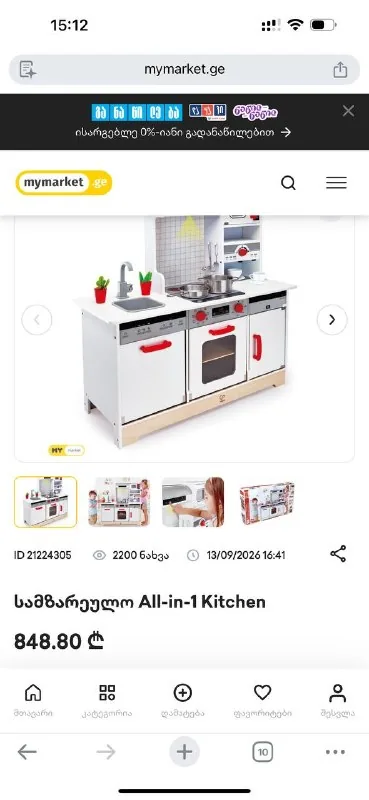Open the hamburger menu

[x=336, y=183]
